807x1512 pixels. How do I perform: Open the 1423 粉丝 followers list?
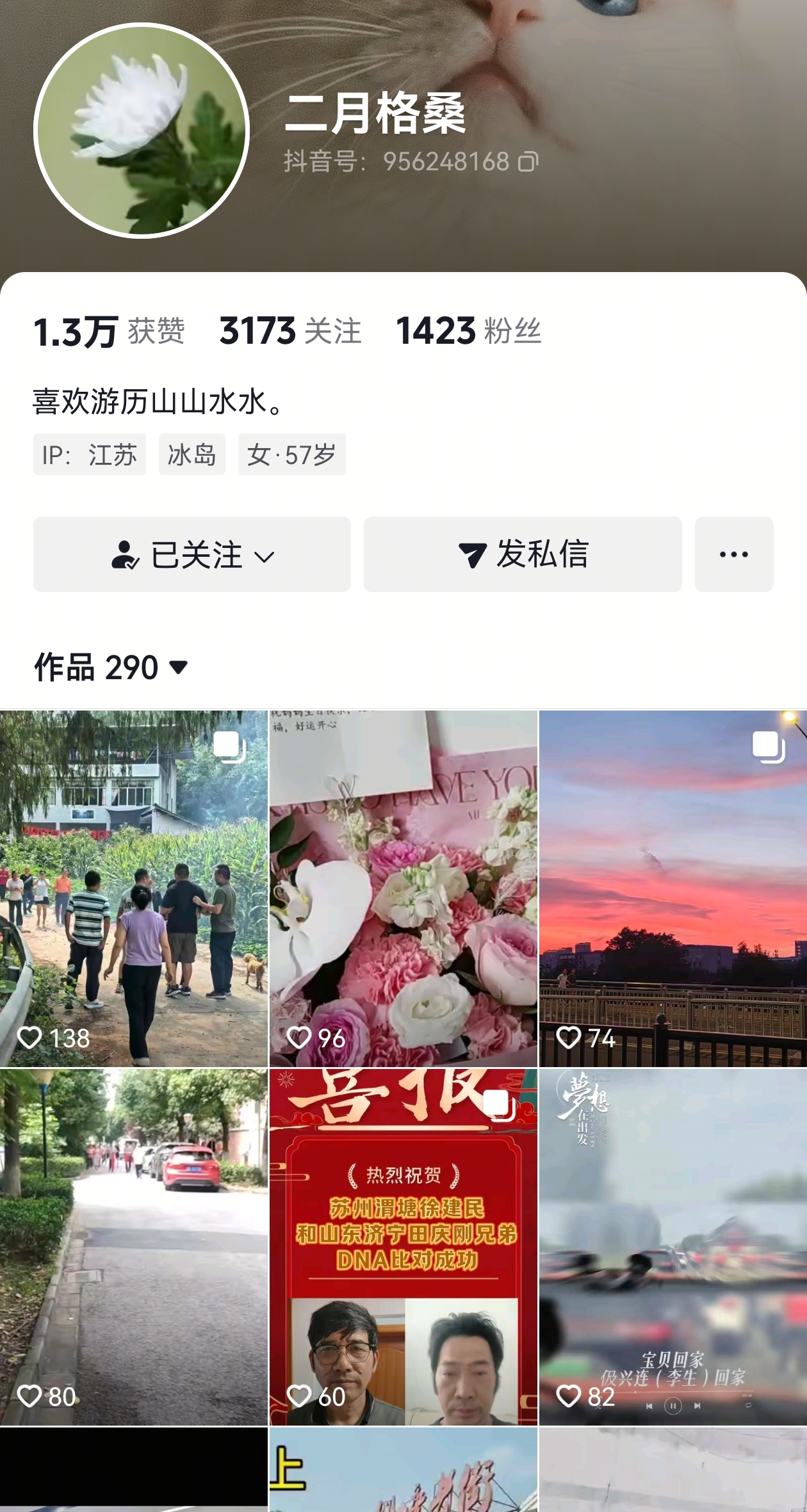(x=468, y=331)
